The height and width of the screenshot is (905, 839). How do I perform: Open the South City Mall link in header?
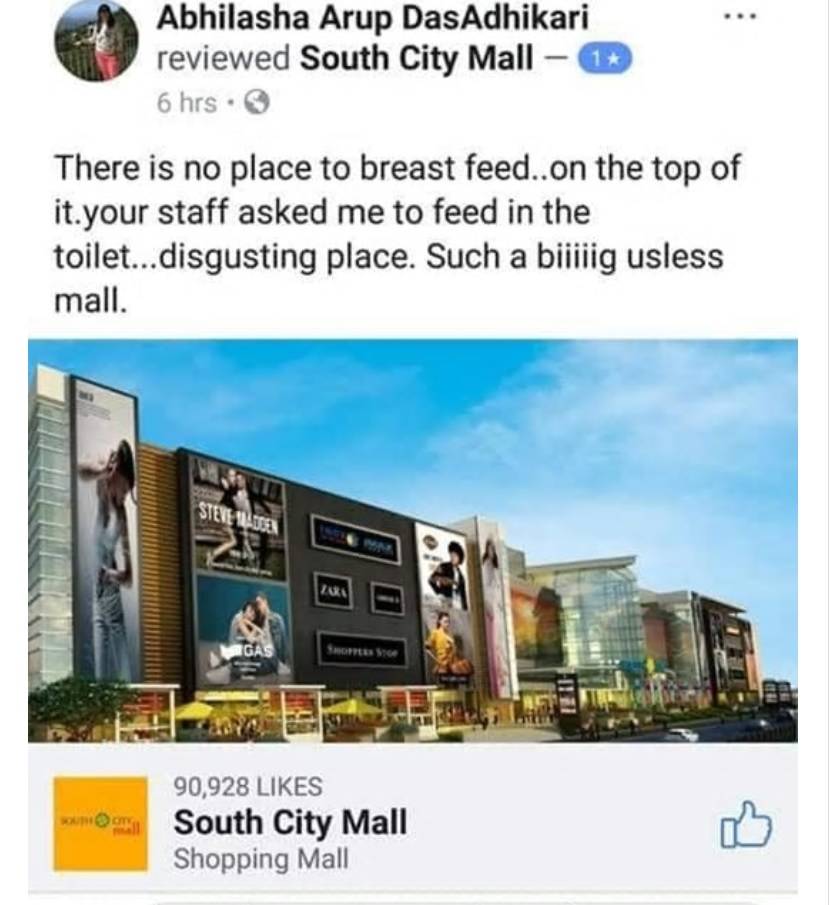point(416,58)
